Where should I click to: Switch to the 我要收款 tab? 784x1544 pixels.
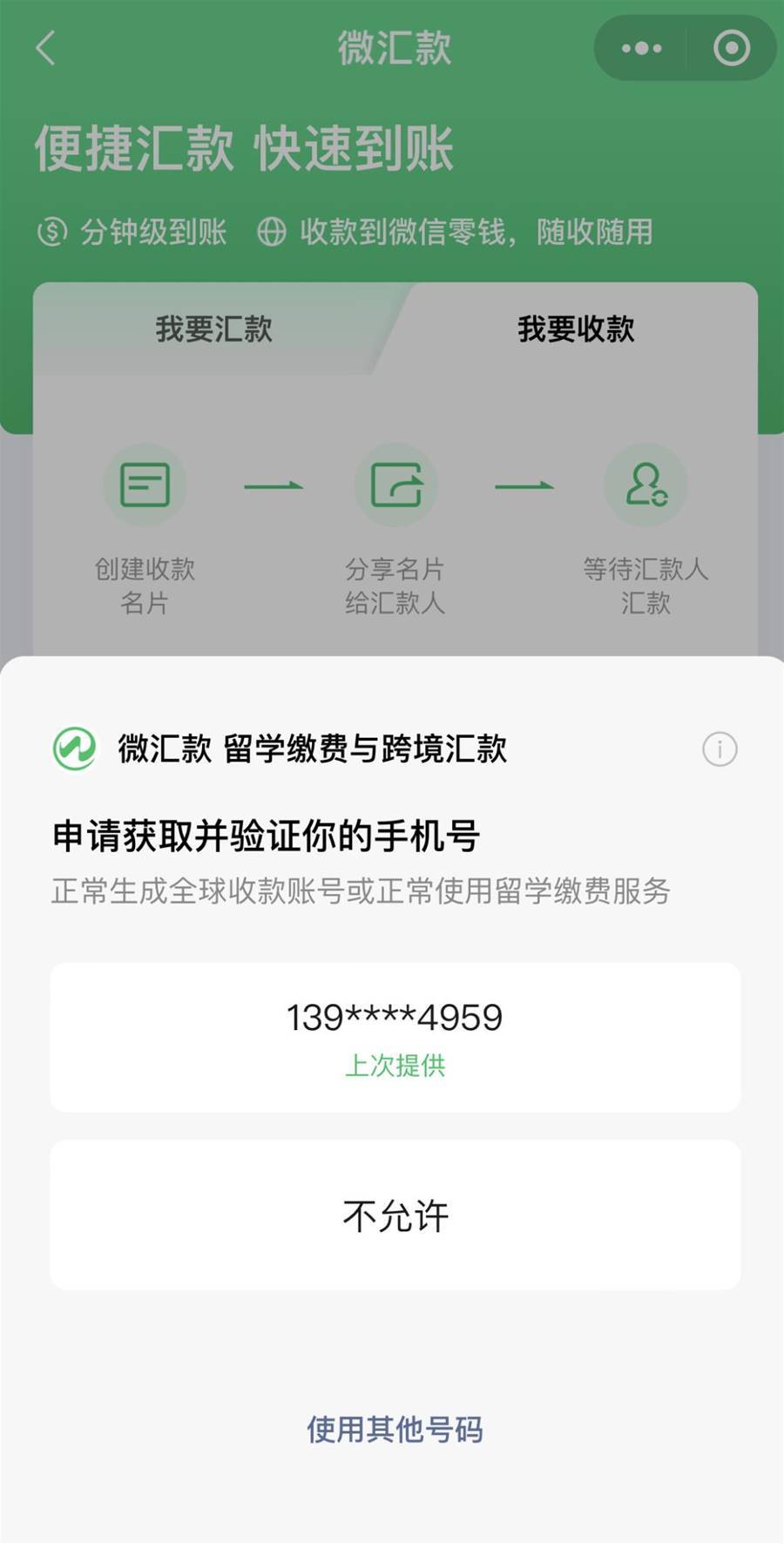576,329
